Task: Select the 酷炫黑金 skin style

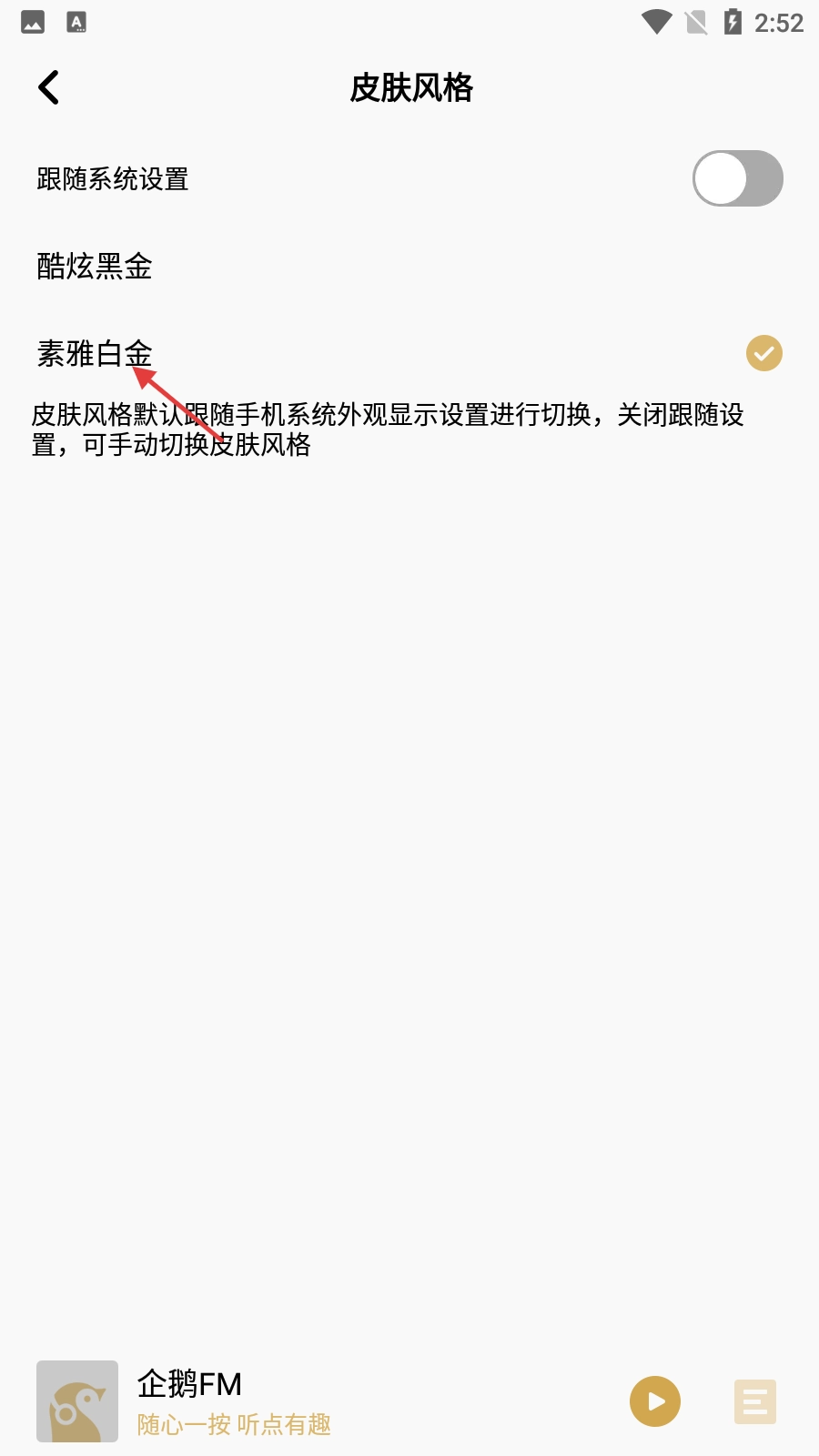Action: (x=95, y=267)
